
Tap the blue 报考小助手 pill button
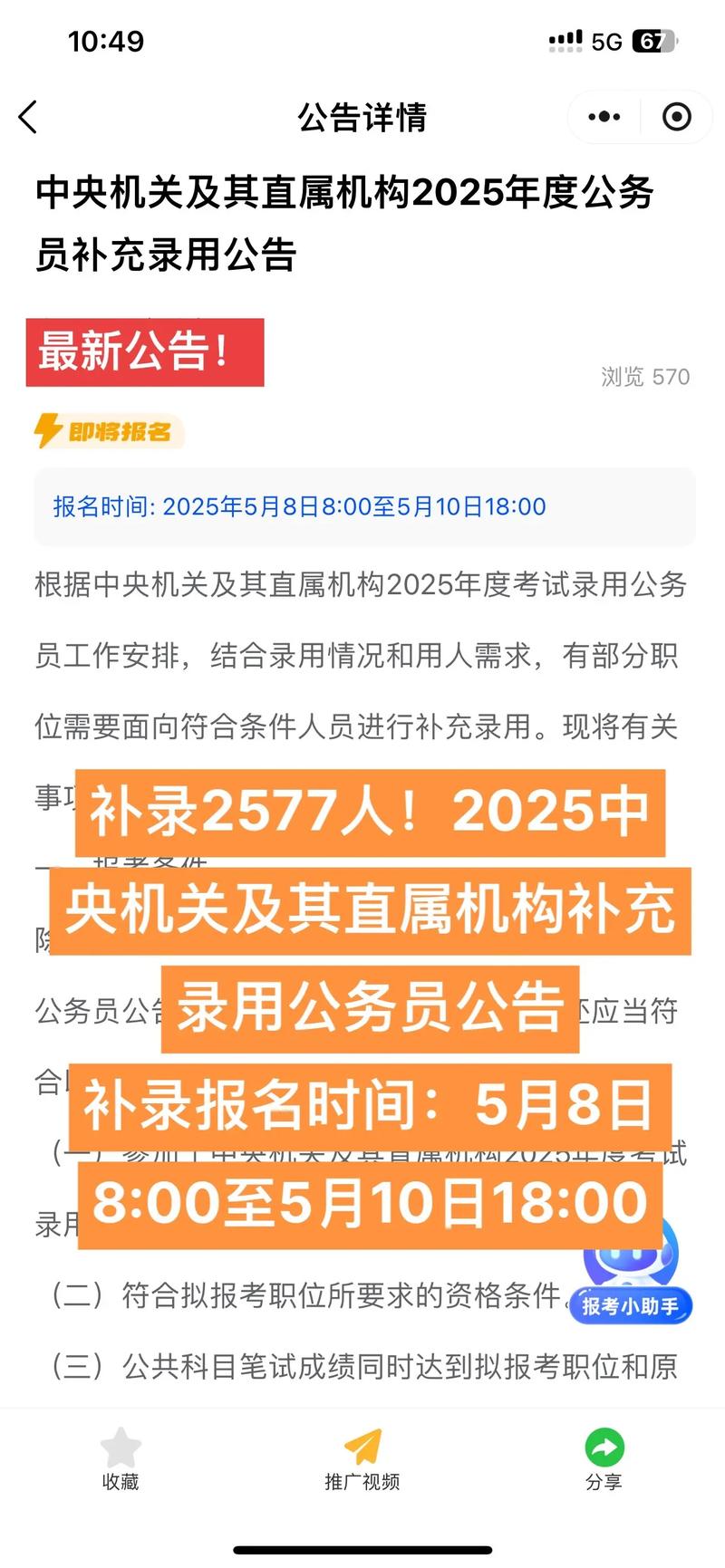tap(631, 1306)
